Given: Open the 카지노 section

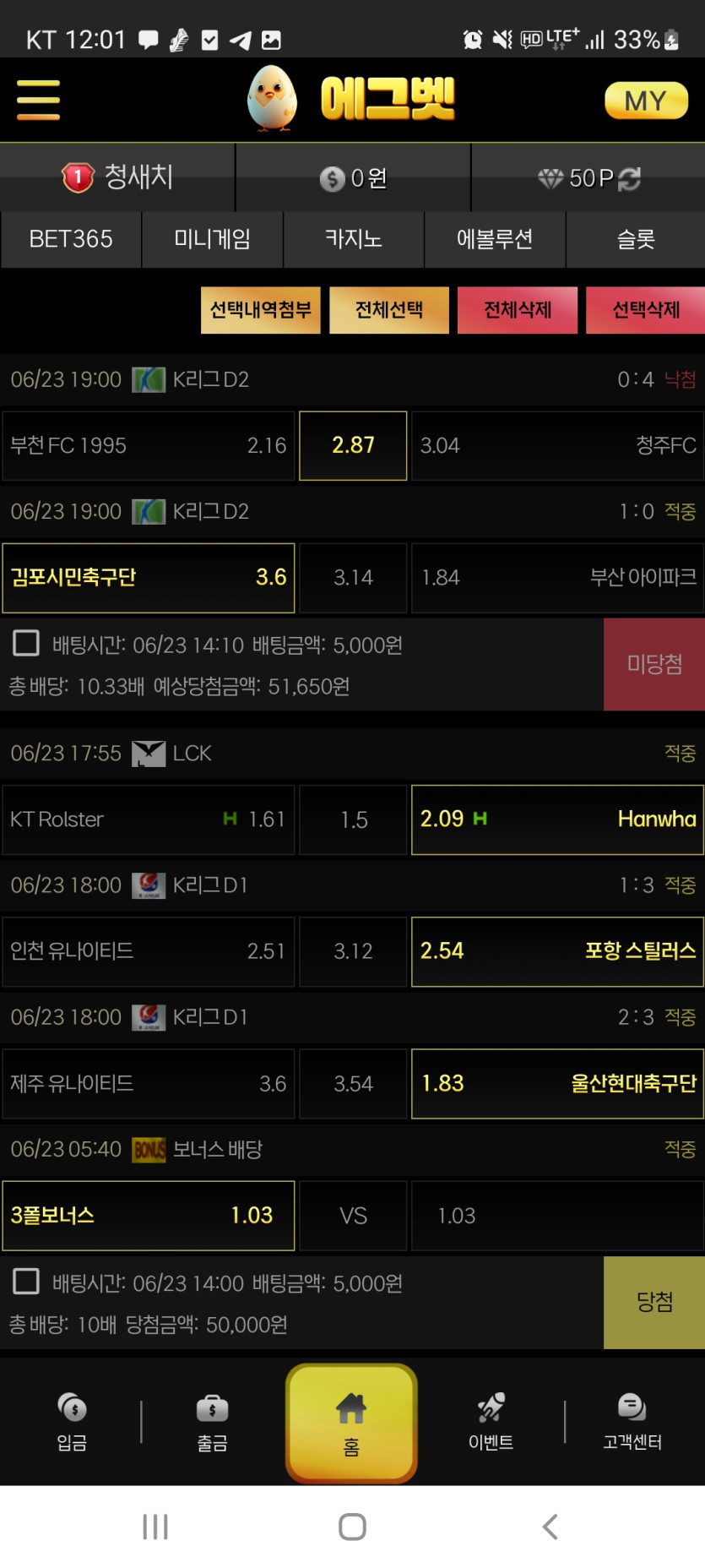Looking at the screenshot, I should click(353, 239).
